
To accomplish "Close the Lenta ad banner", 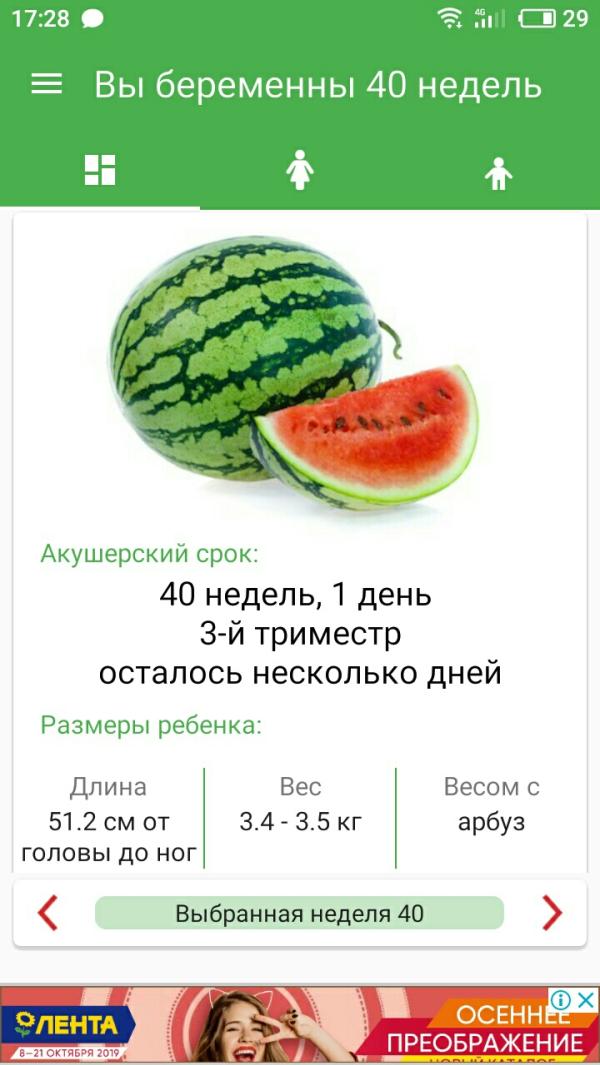I will click(587, 999).
